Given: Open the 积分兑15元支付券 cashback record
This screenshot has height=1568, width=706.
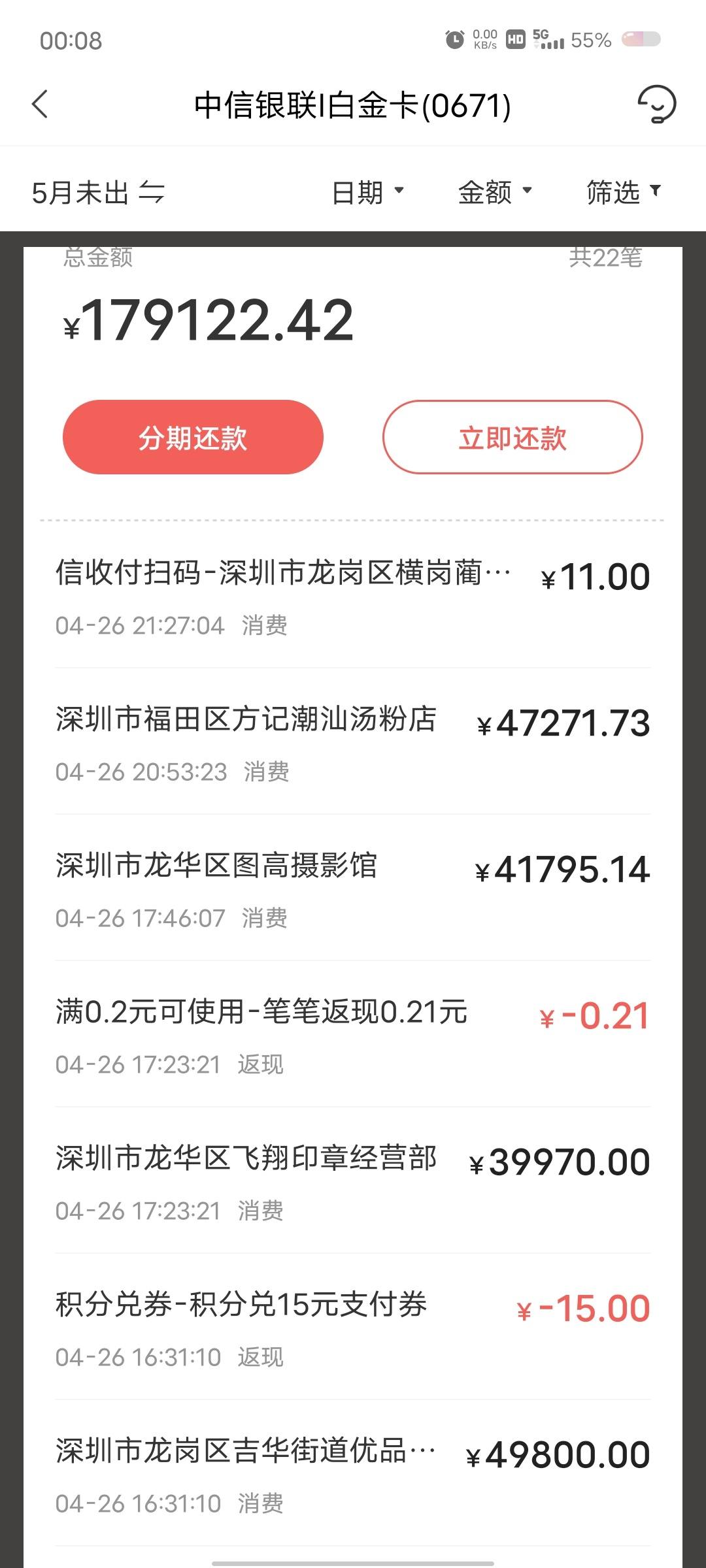Looking at the screenshot, I should pos(353,1328).
